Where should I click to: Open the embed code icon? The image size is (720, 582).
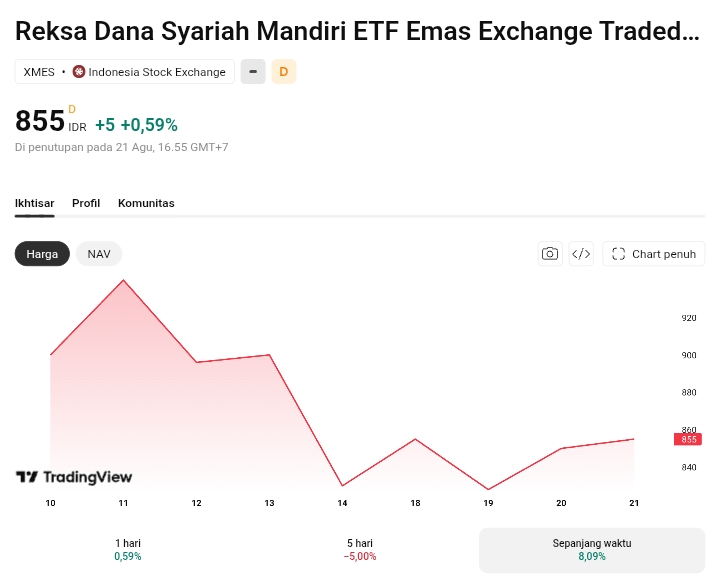pos(581,254)
